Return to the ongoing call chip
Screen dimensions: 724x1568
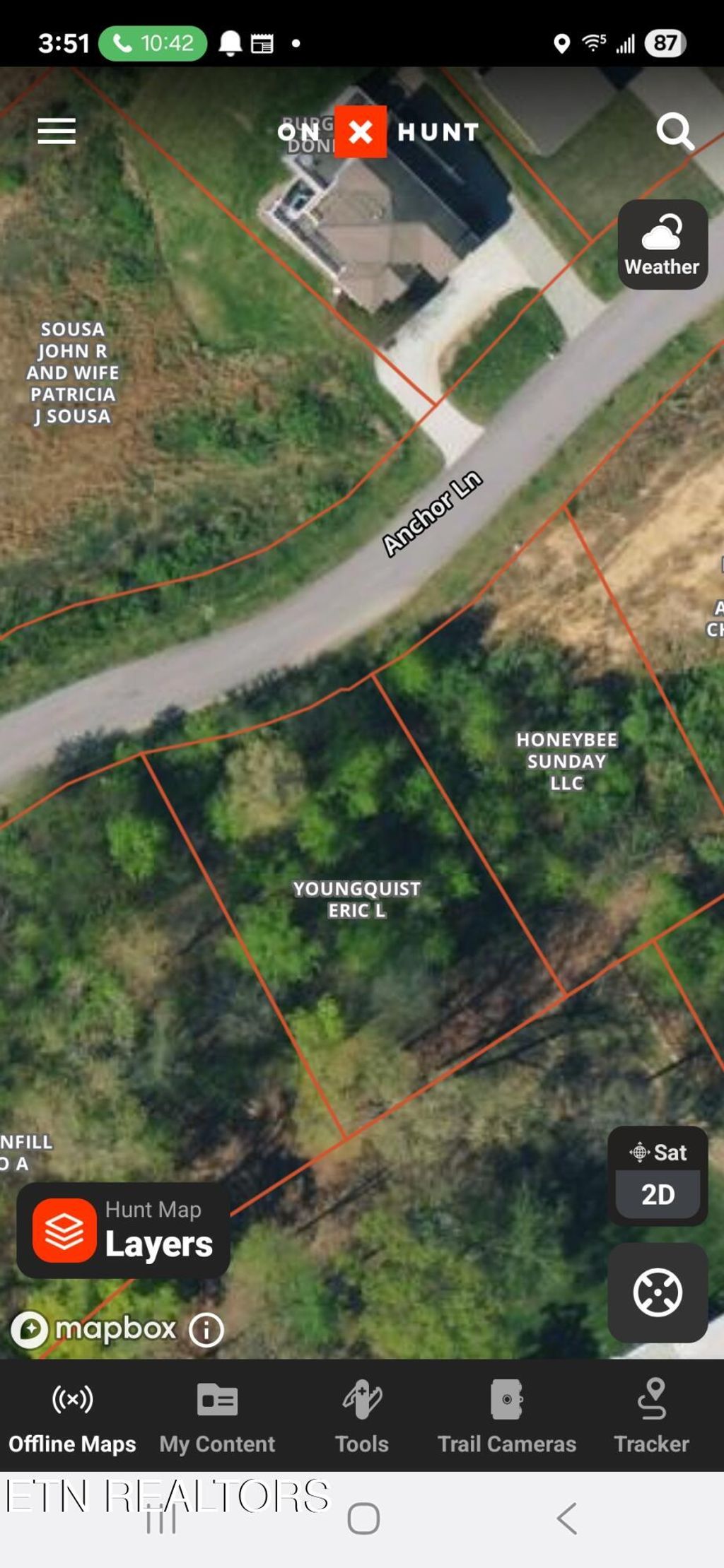click(x=153, y=43)
